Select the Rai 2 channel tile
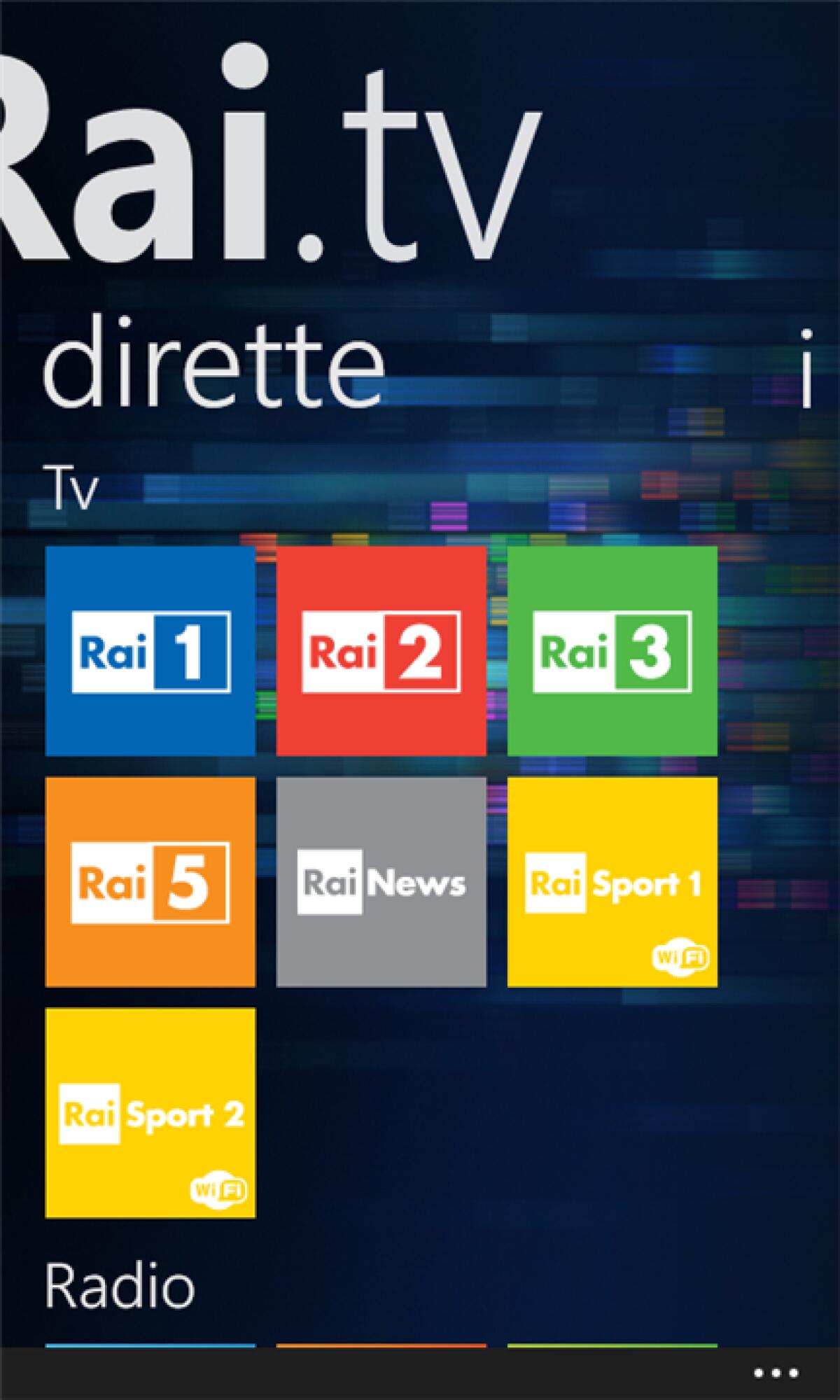 pyautogui.click(x=381, y=652)
